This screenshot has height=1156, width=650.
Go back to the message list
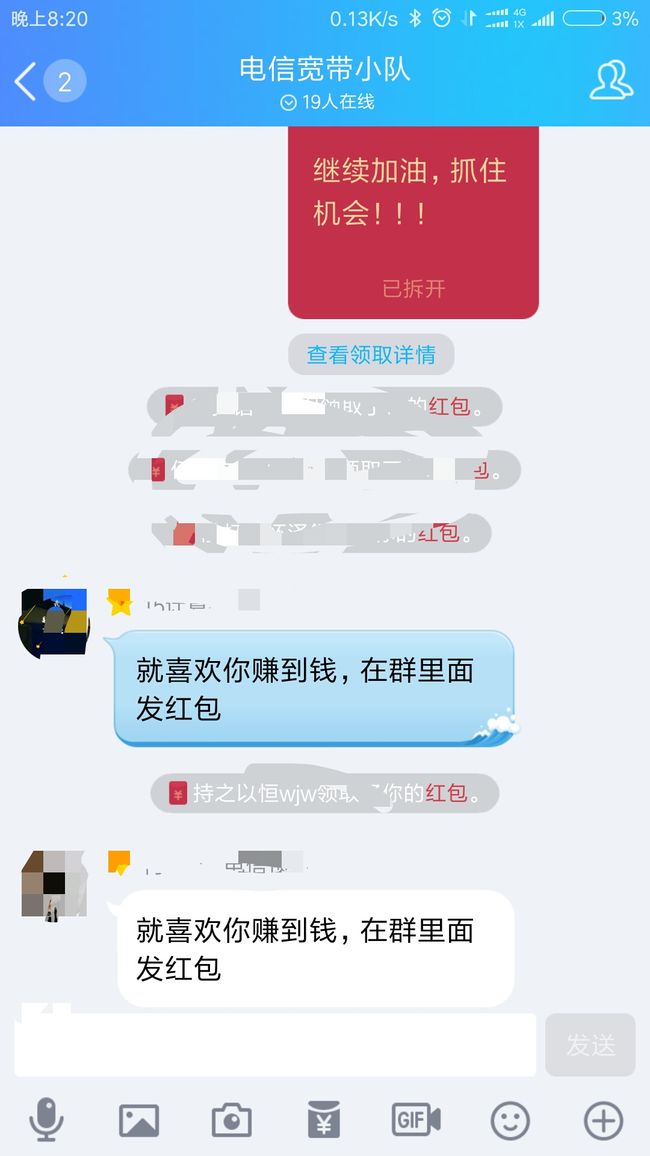[x=26, y=81]
